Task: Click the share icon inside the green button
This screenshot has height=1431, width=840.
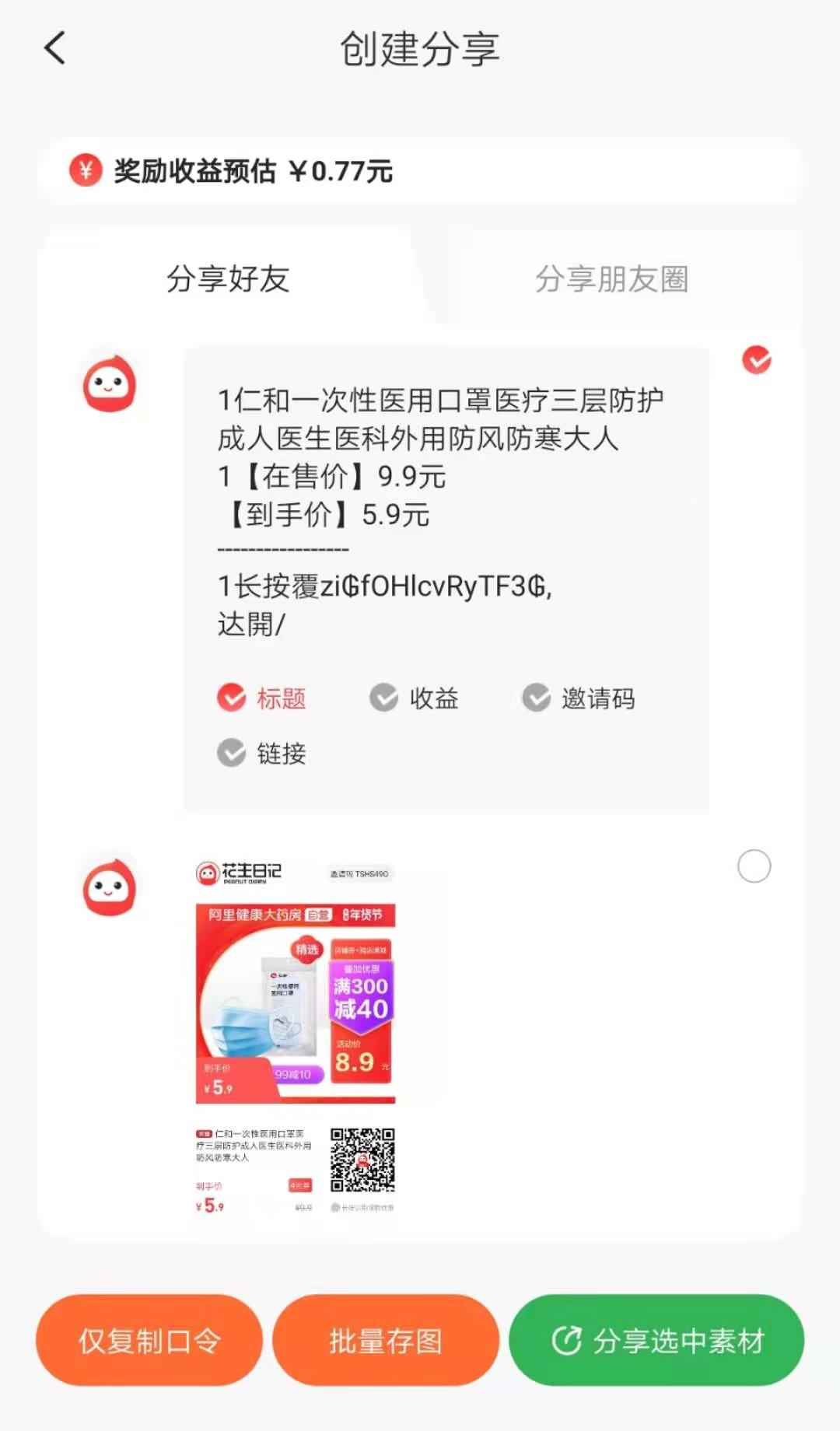Action: tap(569, 1340)
